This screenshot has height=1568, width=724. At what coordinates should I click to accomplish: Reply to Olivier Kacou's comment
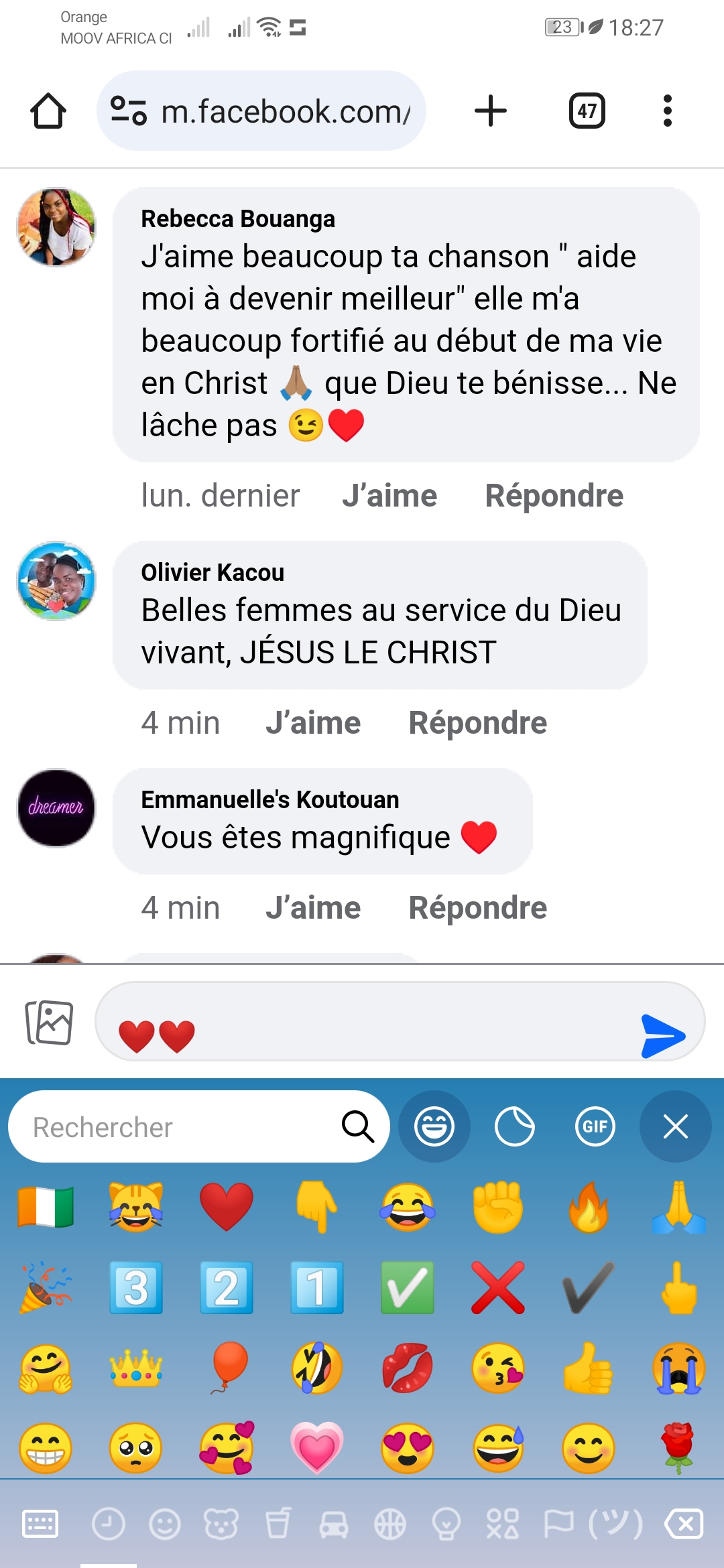[x=477, y=723]
